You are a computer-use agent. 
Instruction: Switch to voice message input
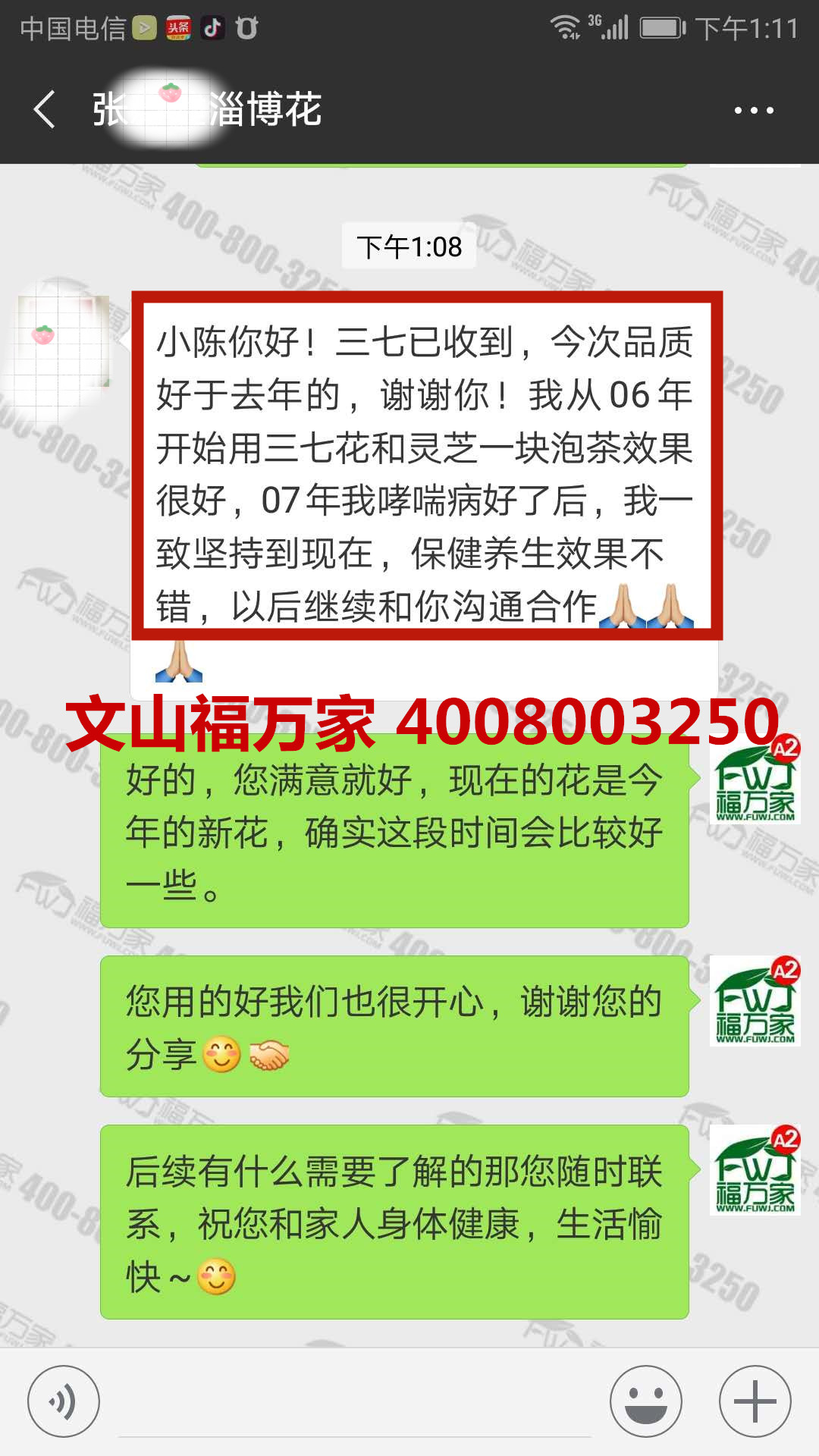[64, 1401]
